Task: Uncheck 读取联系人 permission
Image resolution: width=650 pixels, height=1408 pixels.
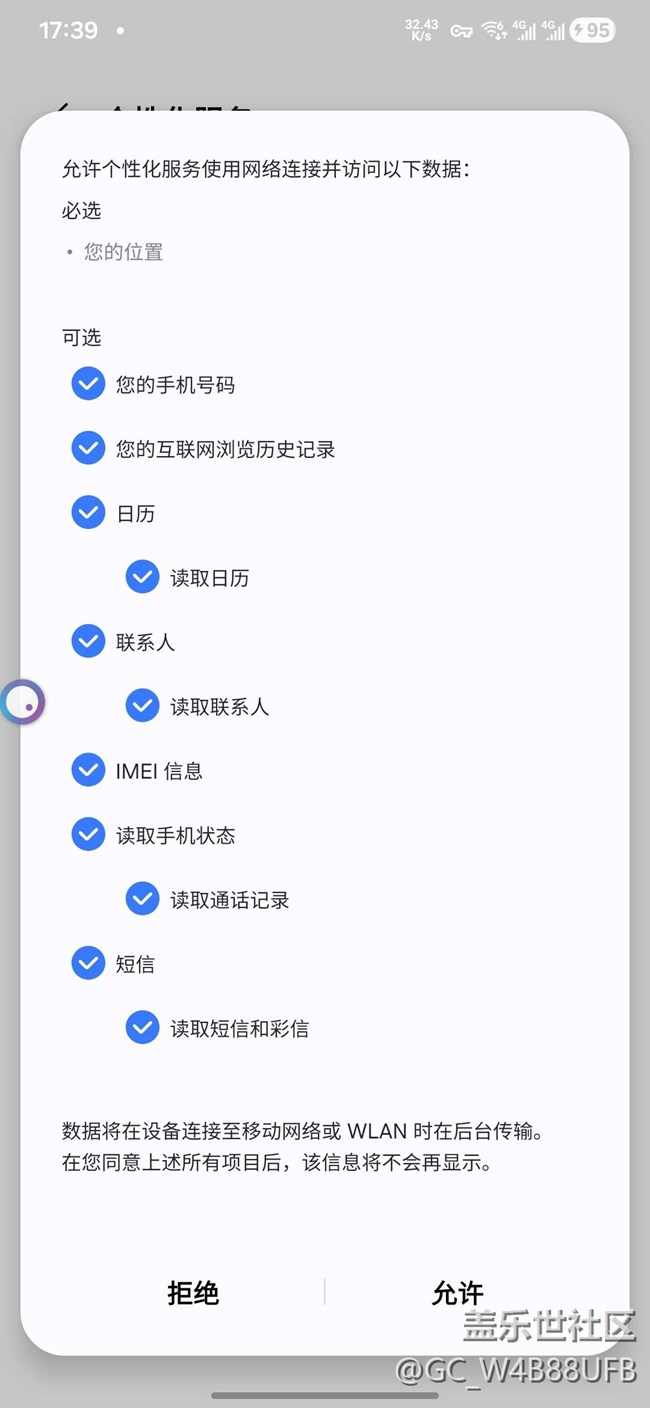Action: 142,706
